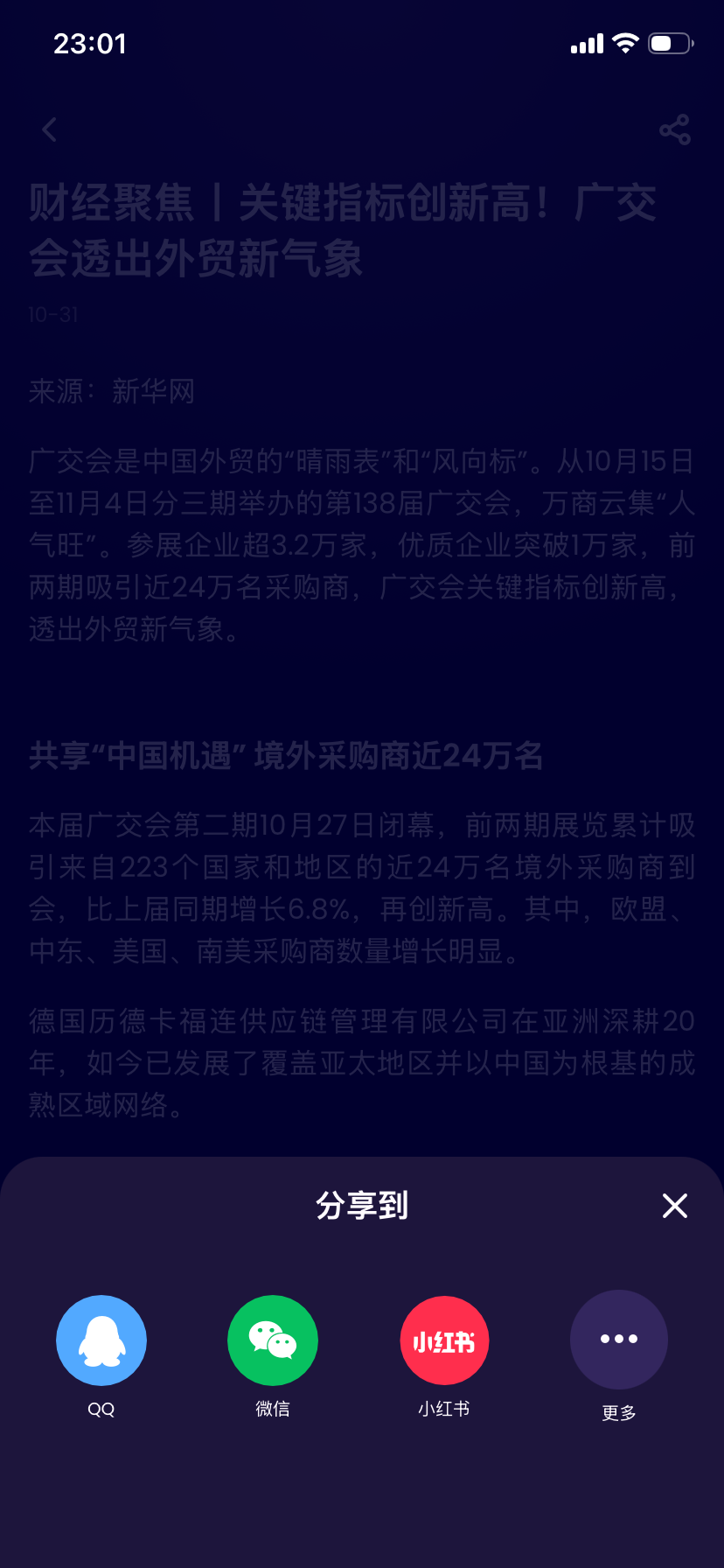Share the article to 微信
The width and height of the screenshot is (724, 1568).
tap(273, 1340)
